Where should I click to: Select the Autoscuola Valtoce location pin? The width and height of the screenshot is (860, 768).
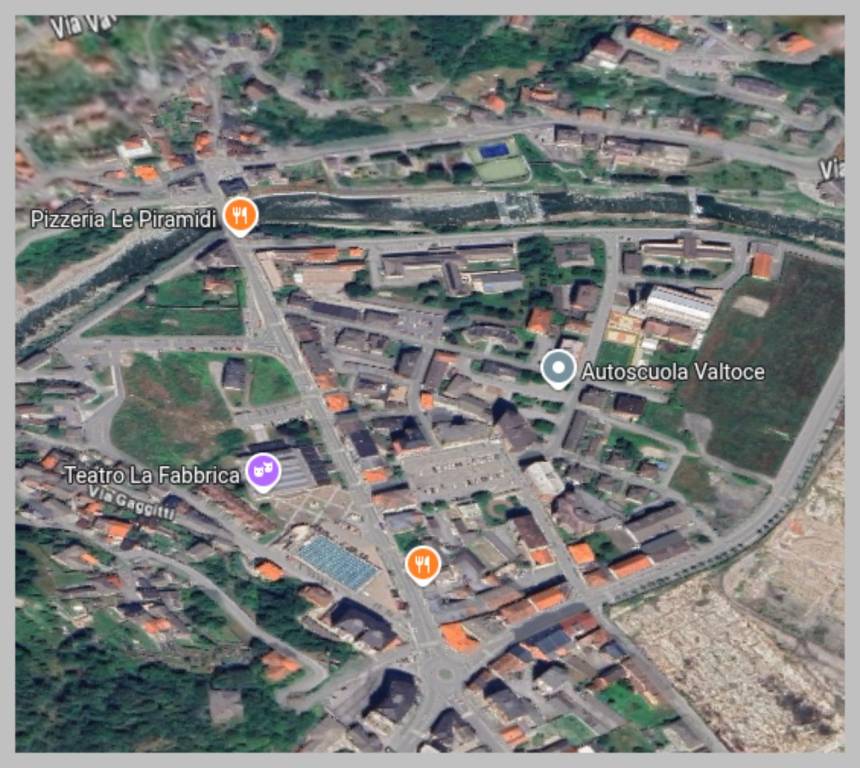[558, 369]
